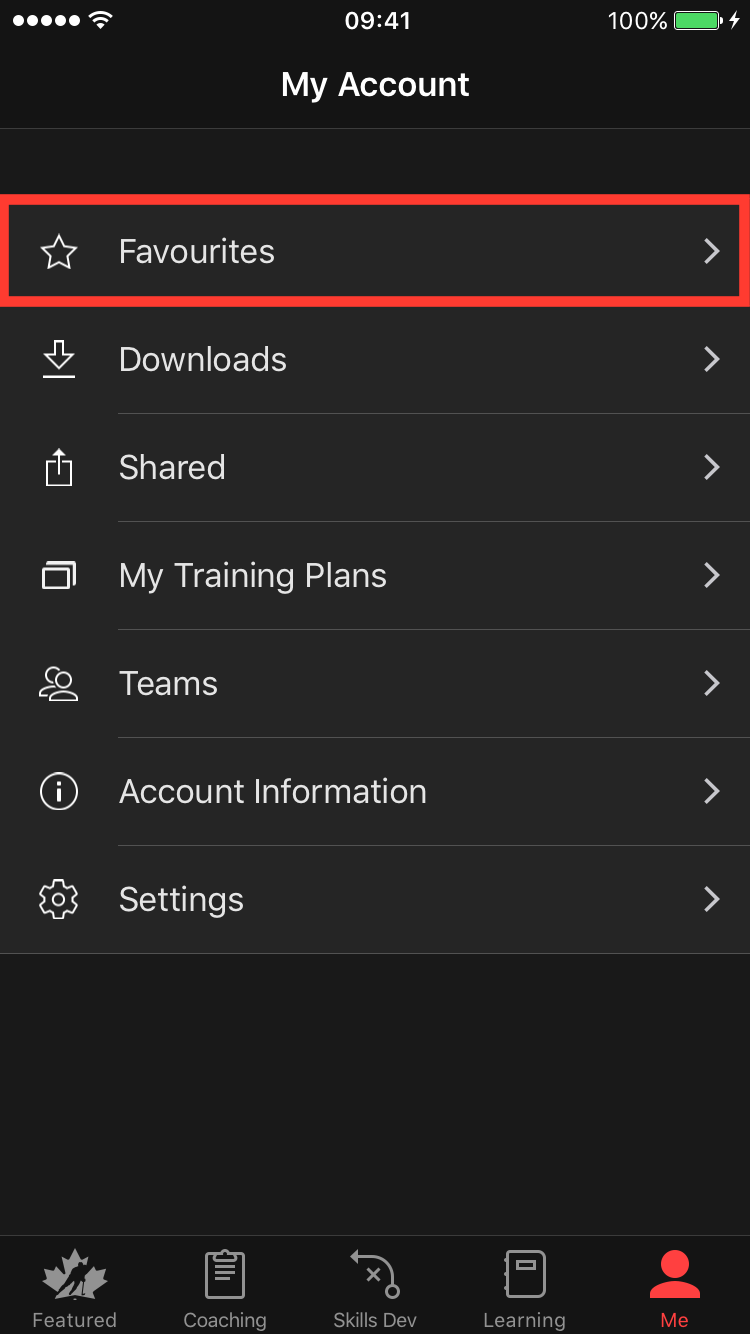Select the Skills Dev tab
This screenshot has width=750, height=1334.
pos(375,1288)
